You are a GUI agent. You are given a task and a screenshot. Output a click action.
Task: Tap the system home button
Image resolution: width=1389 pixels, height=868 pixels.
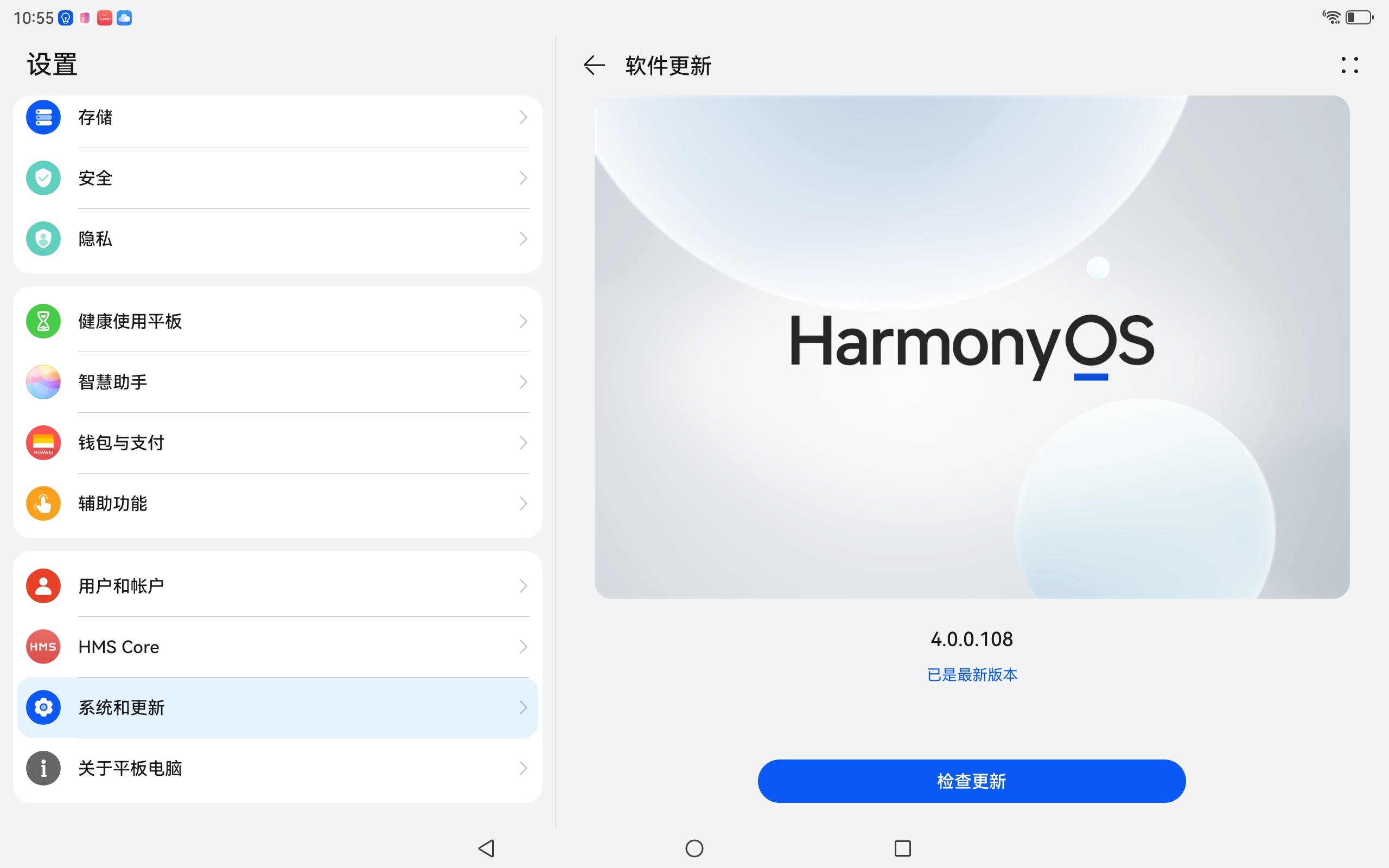[x=694, y=848]
